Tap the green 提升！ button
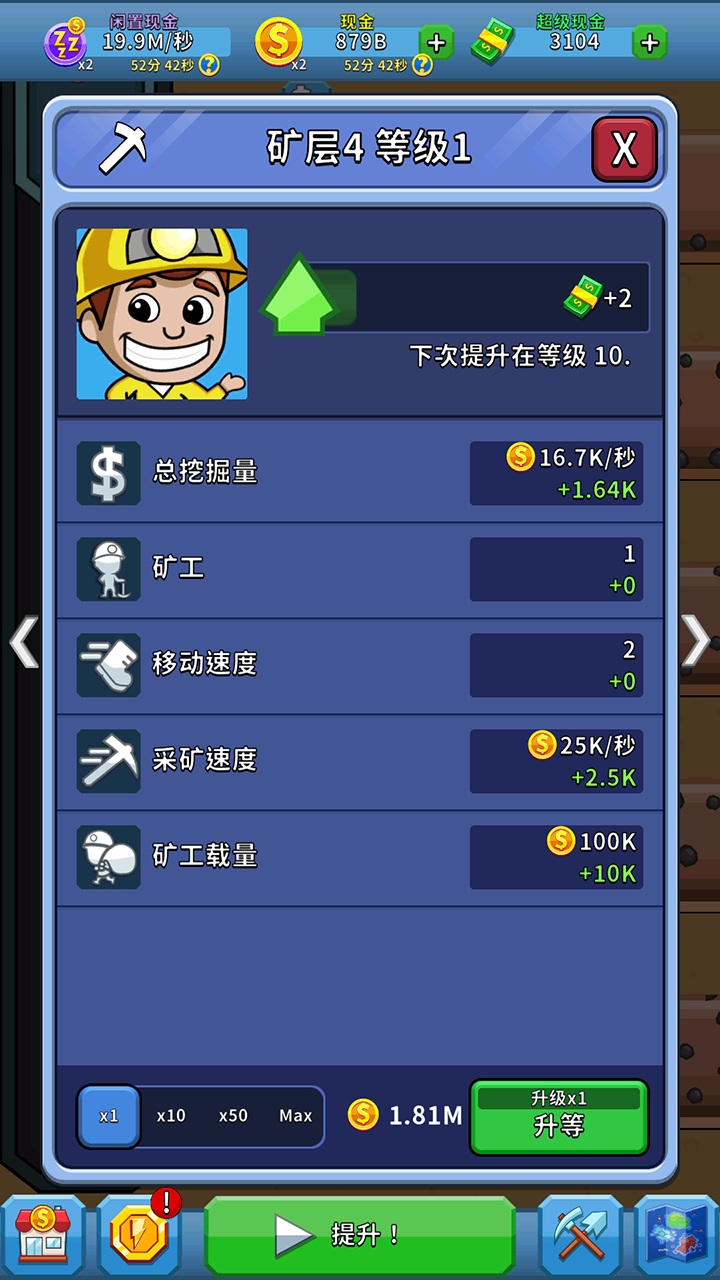 pos(360,1234)
